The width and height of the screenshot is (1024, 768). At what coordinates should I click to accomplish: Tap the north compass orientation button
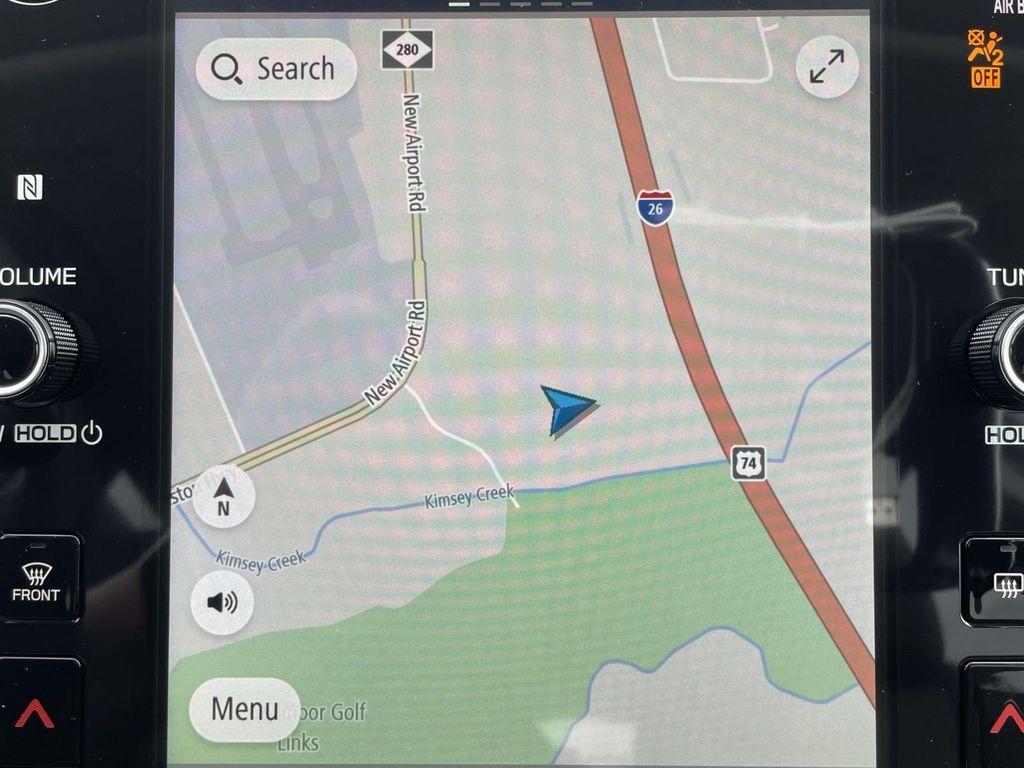point(223,497)
